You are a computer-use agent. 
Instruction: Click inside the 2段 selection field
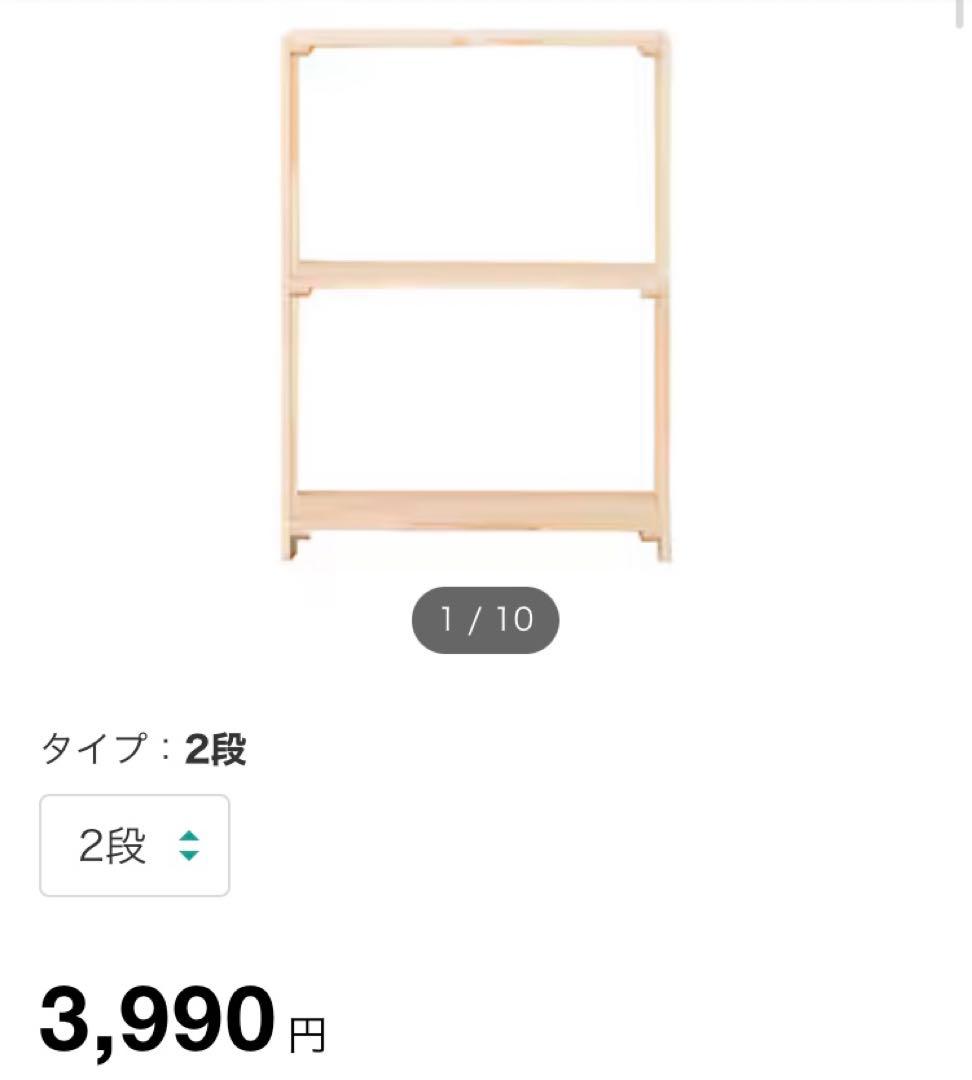click(x=110, y=847)
